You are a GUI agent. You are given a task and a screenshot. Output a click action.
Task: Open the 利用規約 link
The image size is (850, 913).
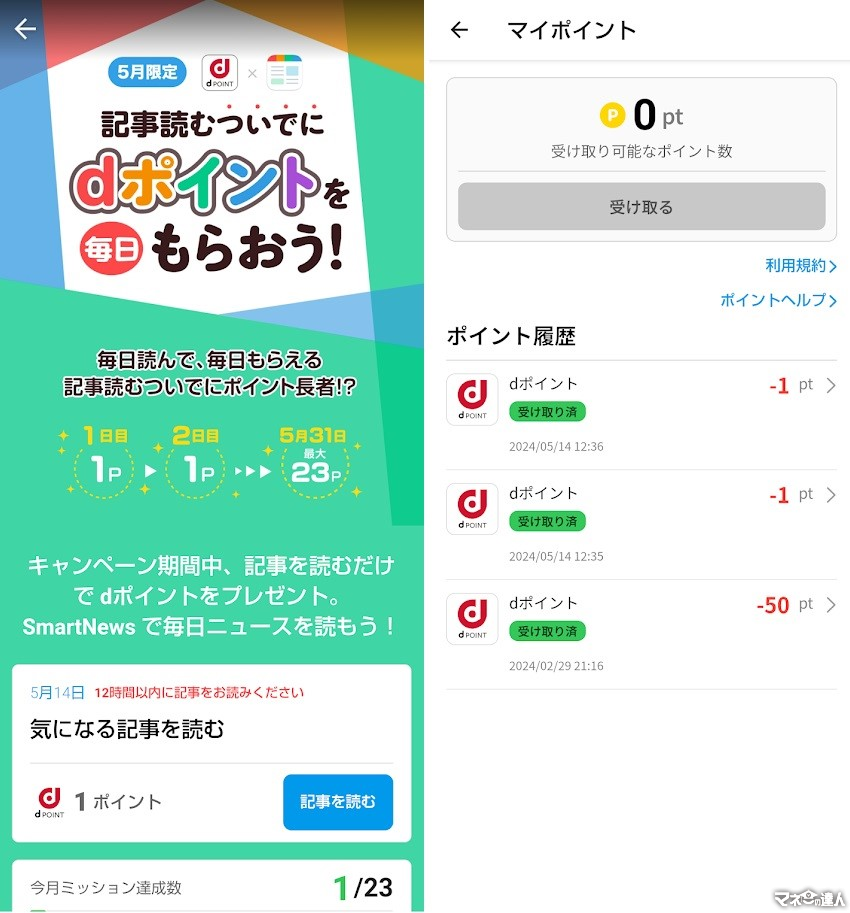tap(800, 265)
